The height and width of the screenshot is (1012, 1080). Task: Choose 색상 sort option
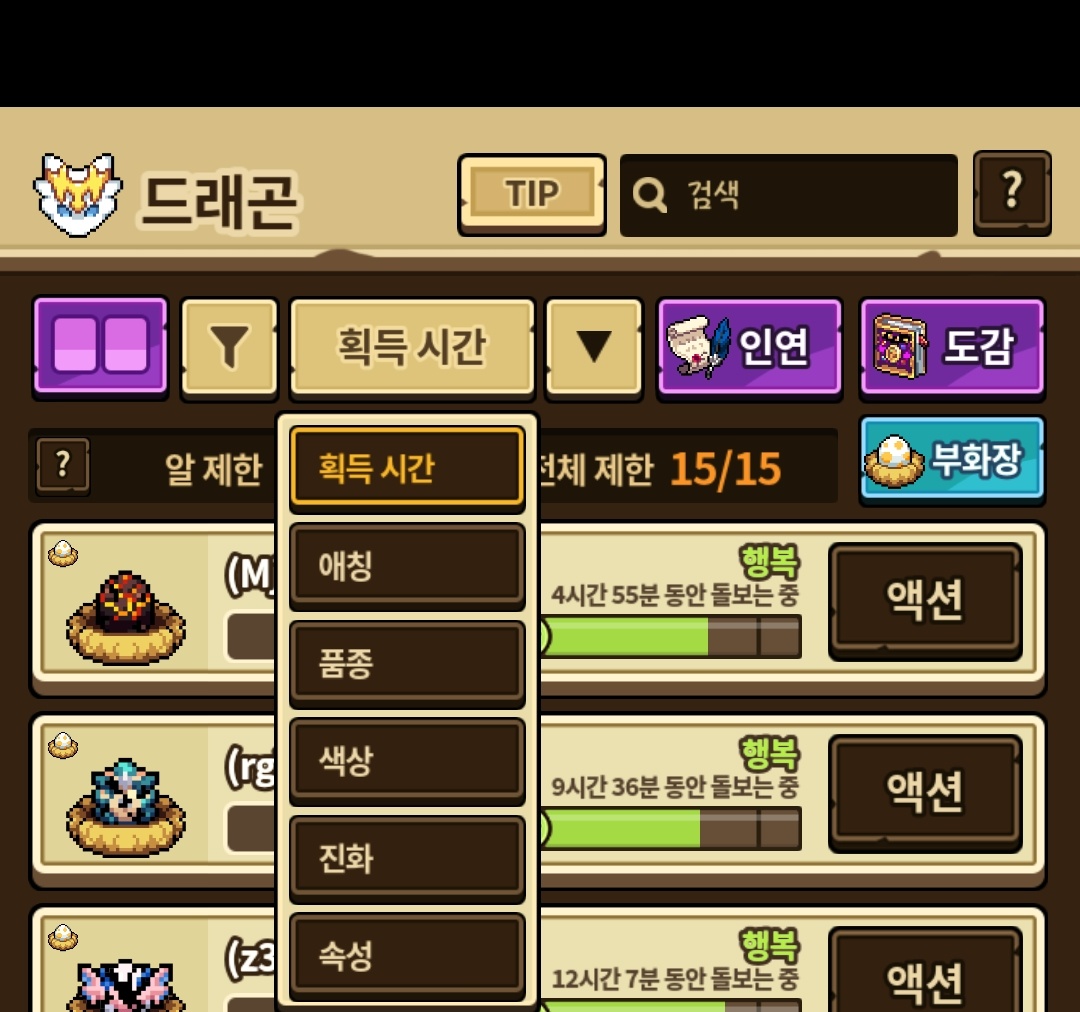tap(407, 760)
